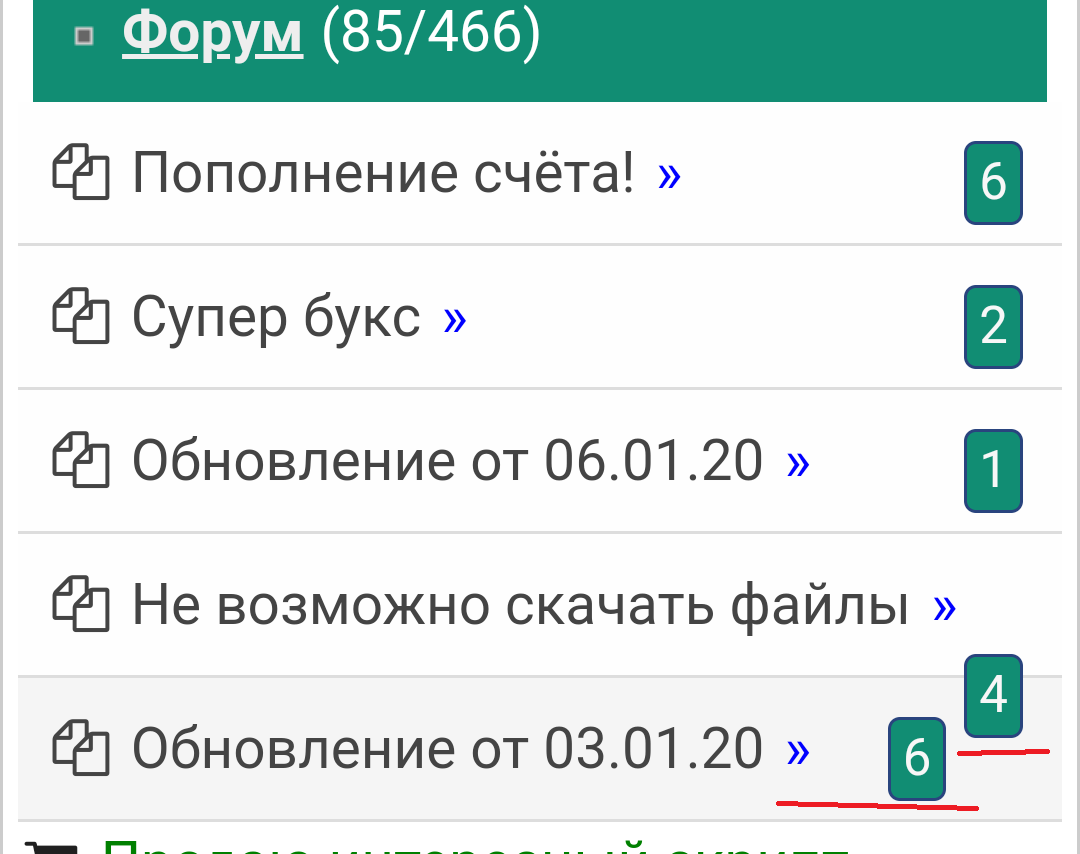Open the topic Обновление от 06.01.20
This screenshot has width=1080, height=854.
(x=447, y=463)
